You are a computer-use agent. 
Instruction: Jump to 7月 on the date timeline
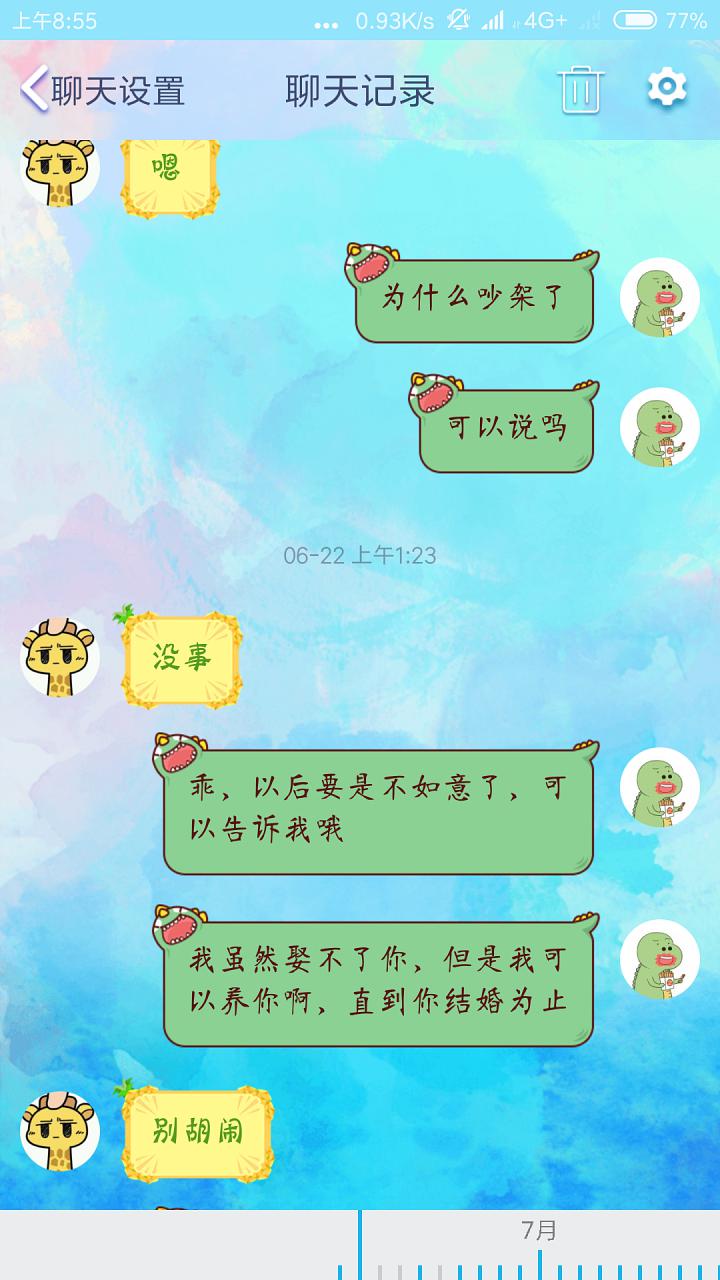tap(540, 1232)
